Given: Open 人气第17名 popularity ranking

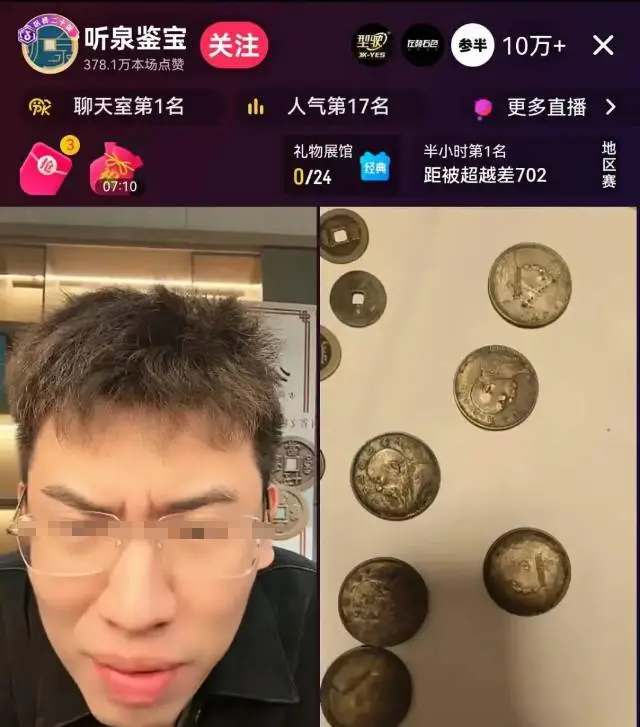Looking at the screenshot, I should (323, 106).
